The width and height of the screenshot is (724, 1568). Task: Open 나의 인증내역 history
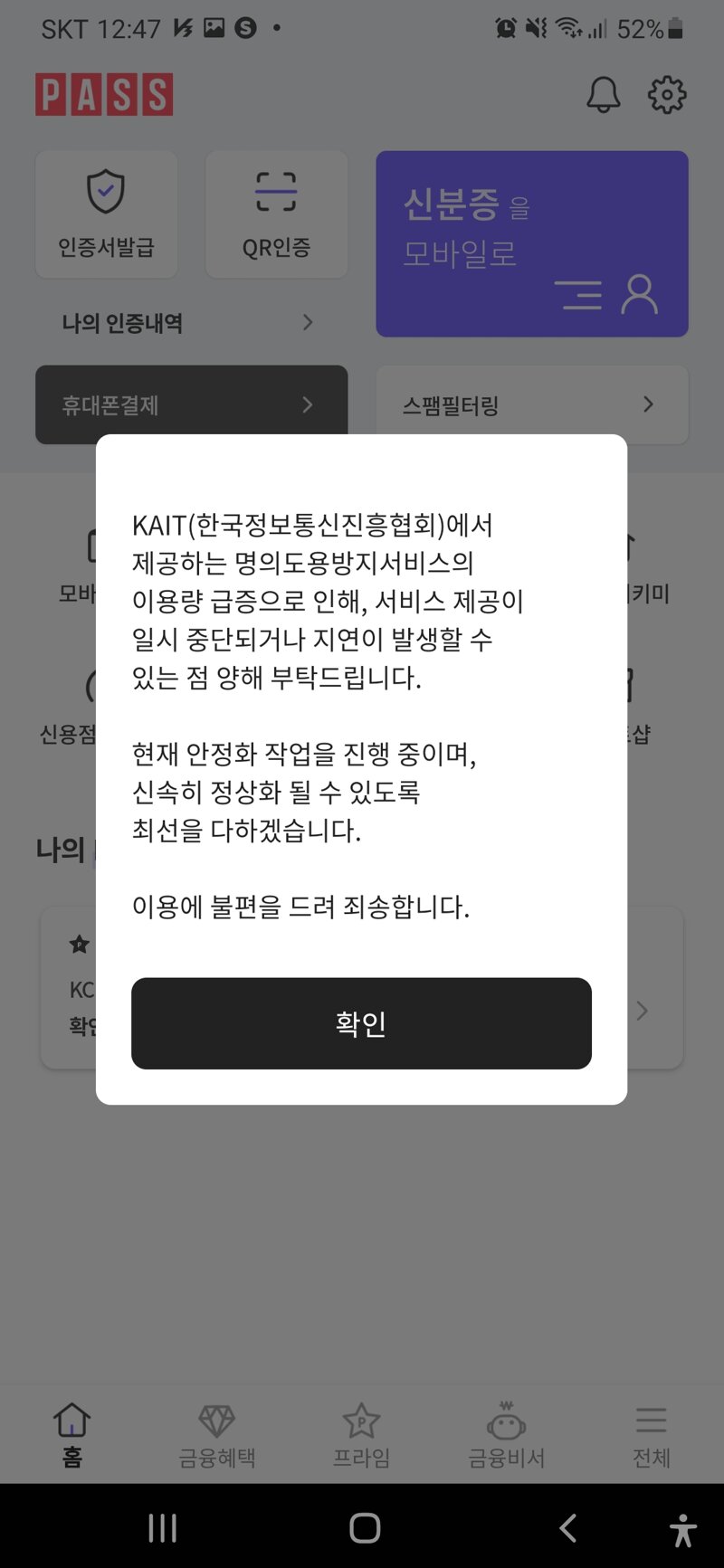pos(187,323)
